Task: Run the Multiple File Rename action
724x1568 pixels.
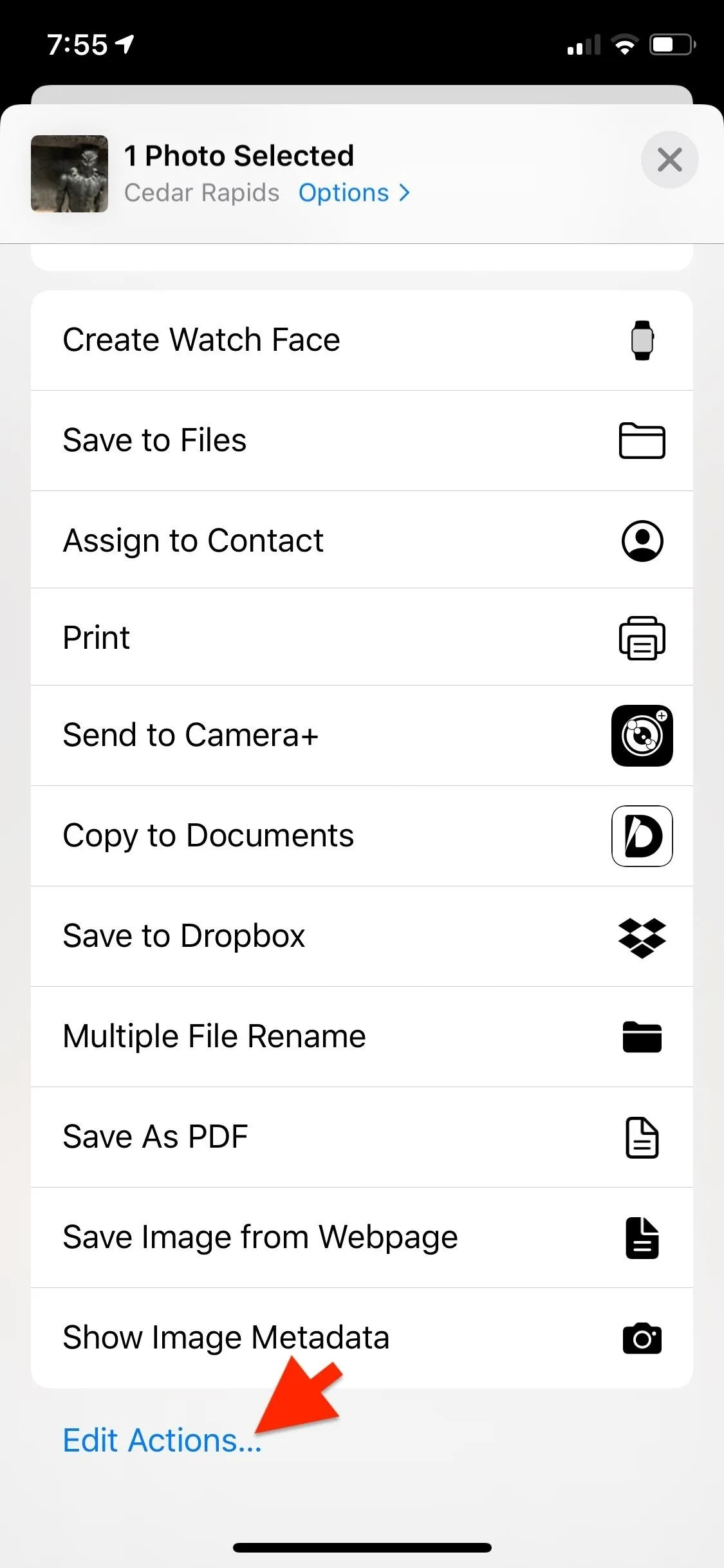Action: tap(362, 1036)
